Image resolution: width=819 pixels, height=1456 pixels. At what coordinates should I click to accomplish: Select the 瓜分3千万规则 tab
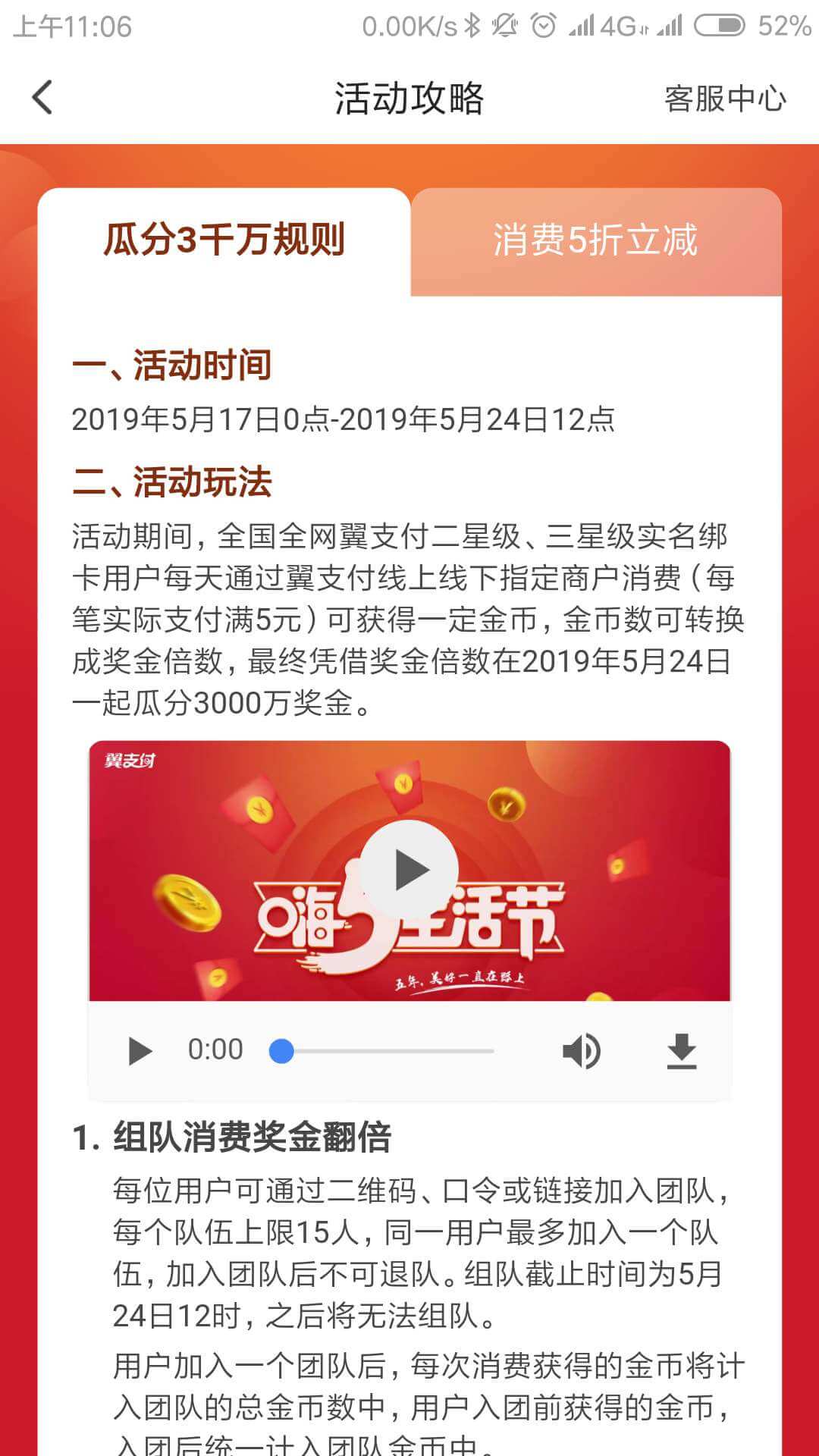[x=224, y=240]
